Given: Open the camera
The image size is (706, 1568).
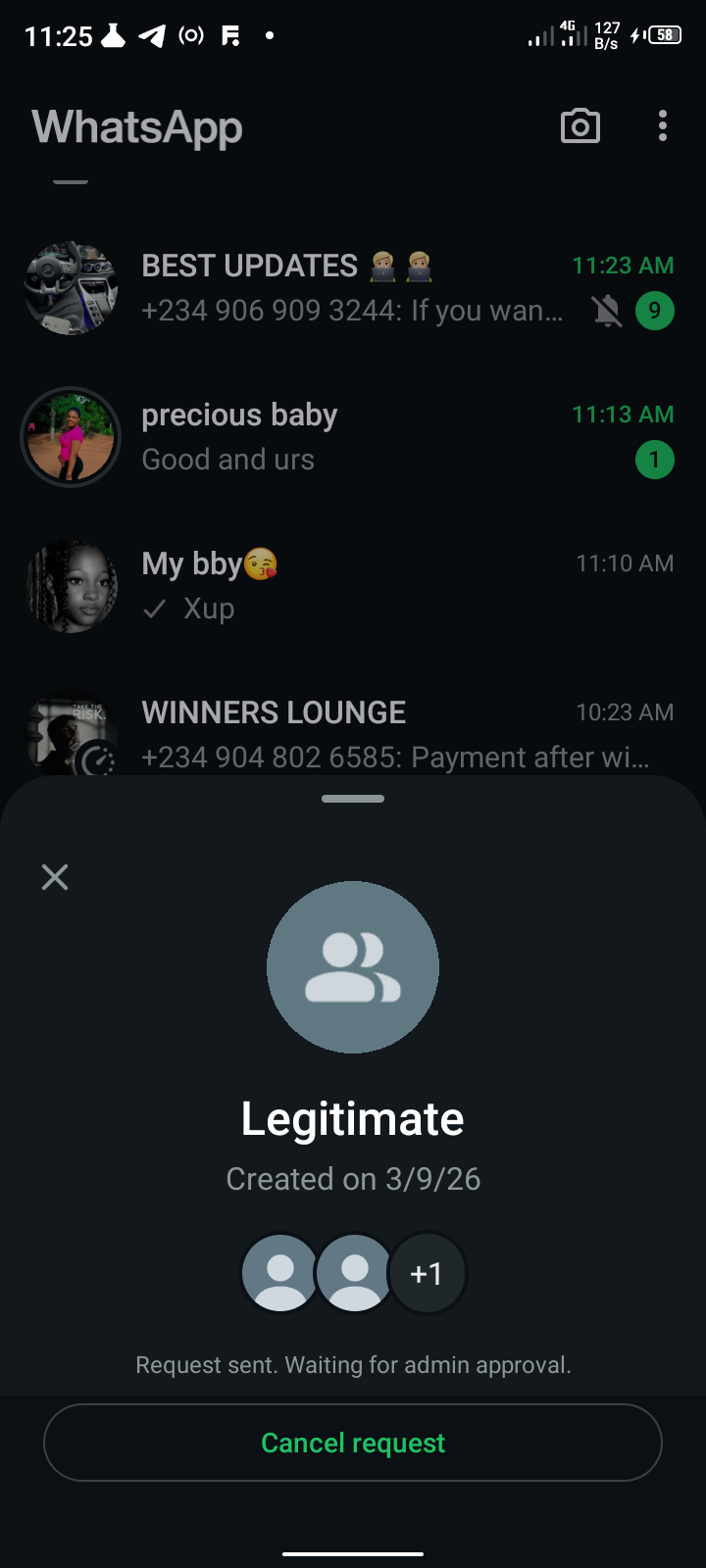Looking at the screenshot, I should 580,126.
